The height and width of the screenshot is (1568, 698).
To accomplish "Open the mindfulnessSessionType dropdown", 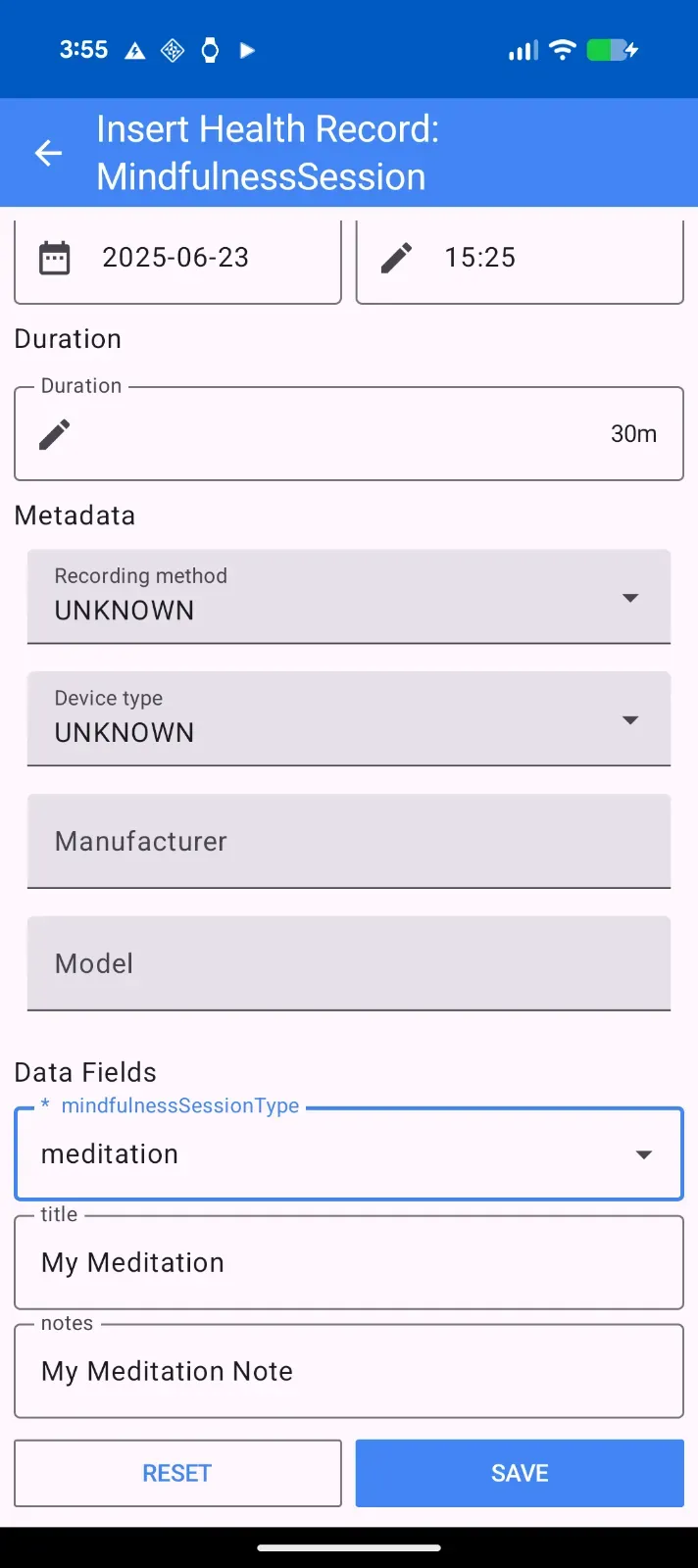I will pos(348,1154).
